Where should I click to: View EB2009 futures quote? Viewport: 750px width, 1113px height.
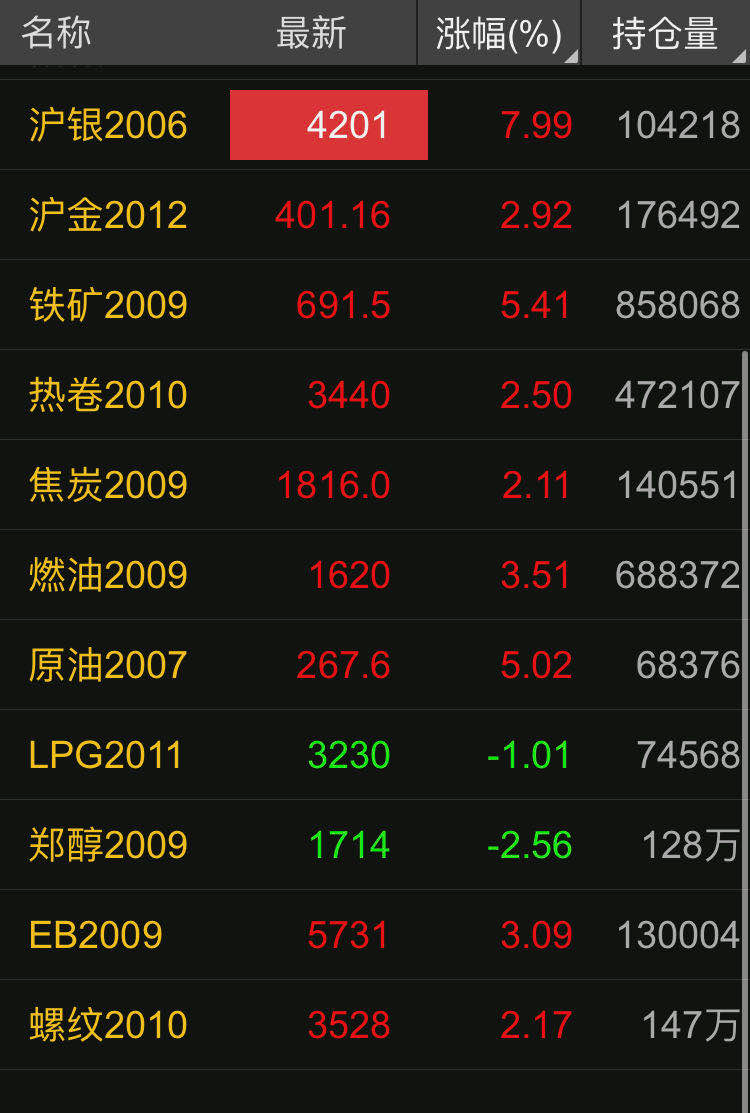click(96, 935)
